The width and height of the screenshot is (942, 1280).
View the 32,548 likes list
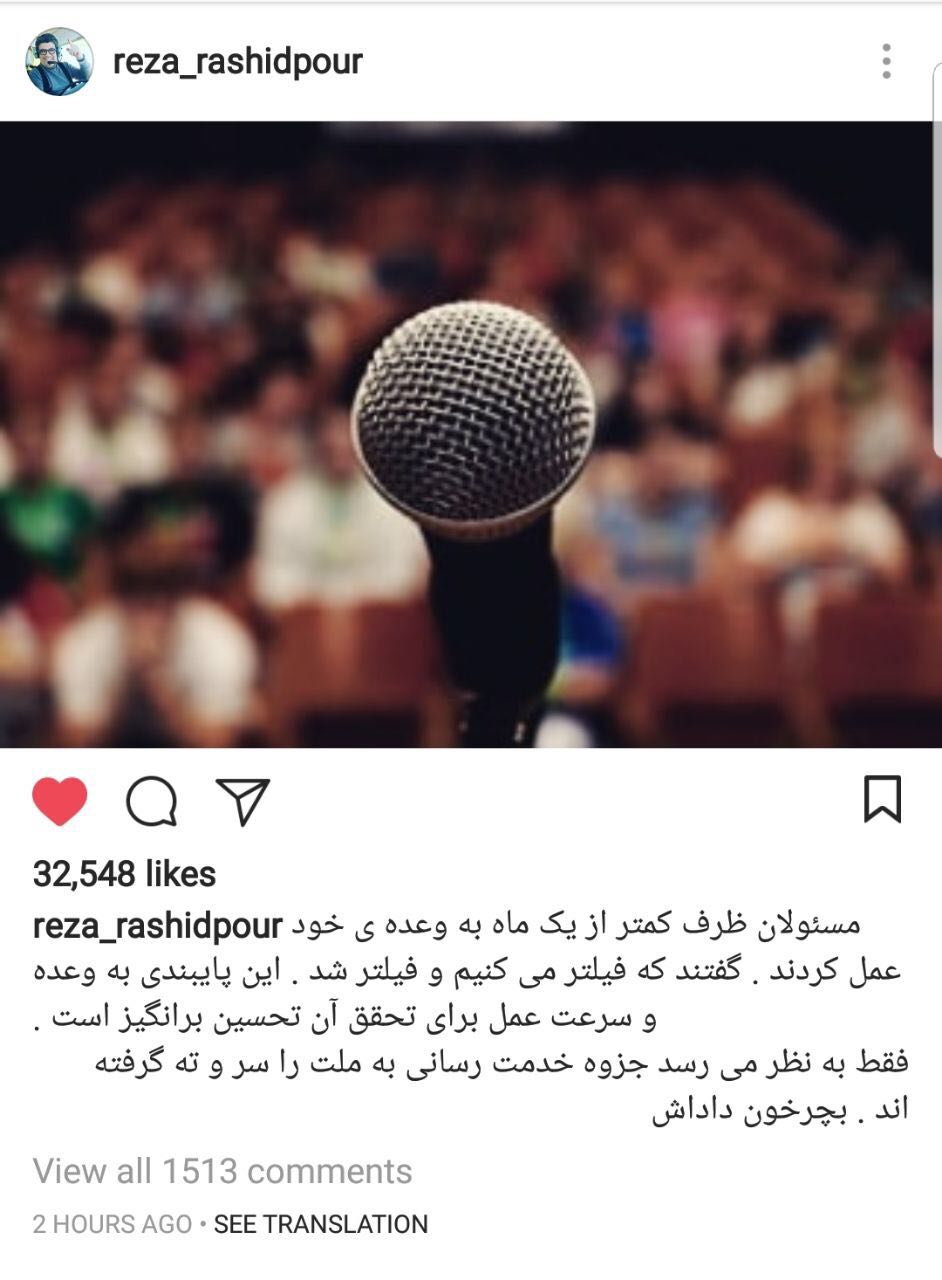(x=124, y=874)
